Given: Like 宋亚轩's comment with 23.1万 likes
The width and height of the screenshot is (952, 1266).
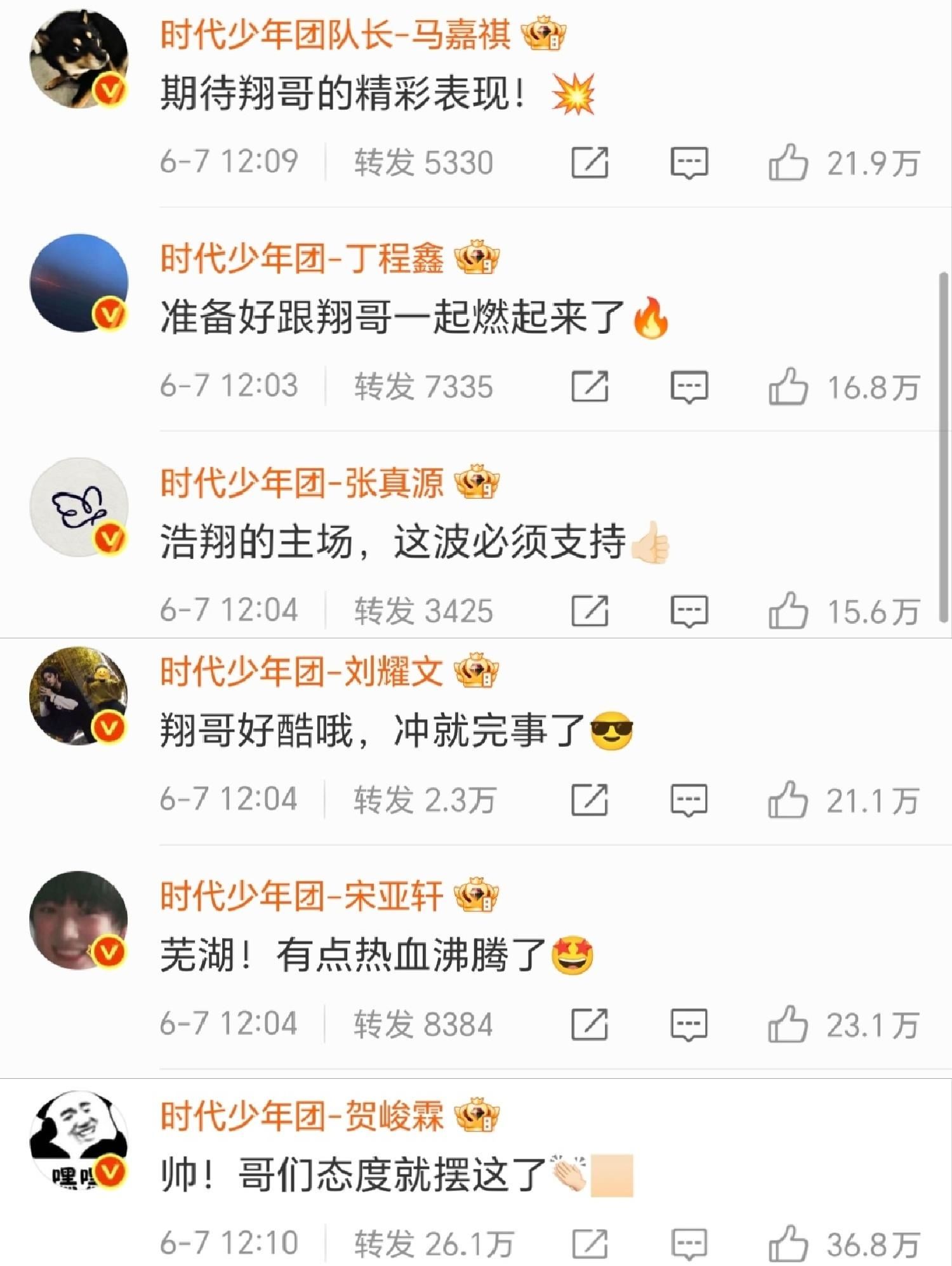Looking at the screenshot, I should click(x=788, y=1024).
